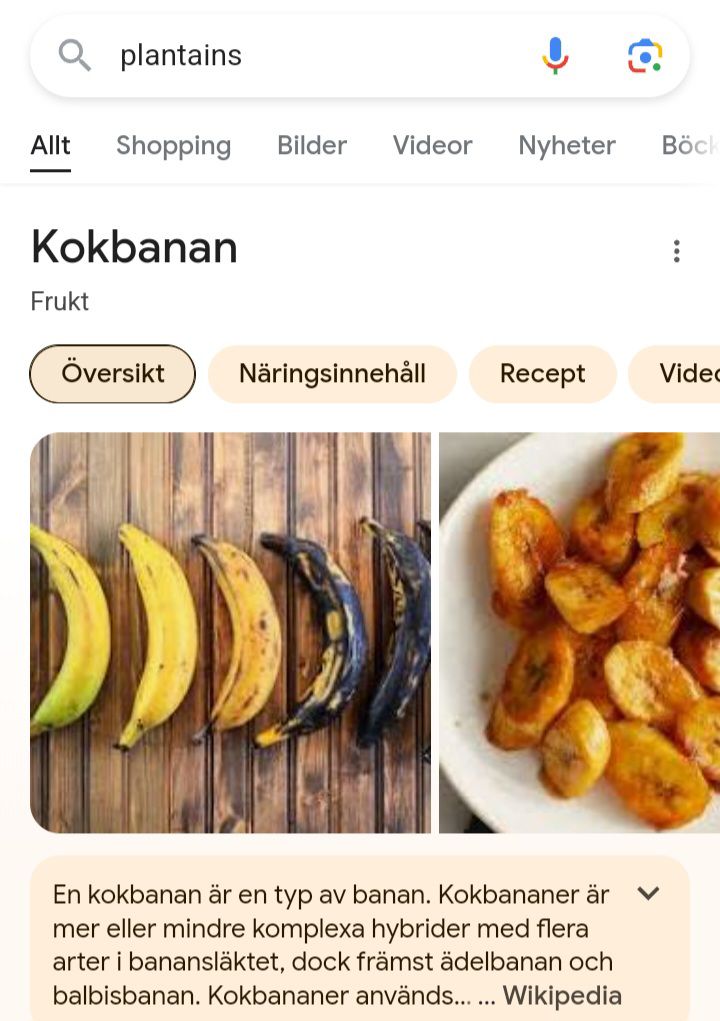
Task: Open the plantain ripeness stages image
Action: click(230, 632)
